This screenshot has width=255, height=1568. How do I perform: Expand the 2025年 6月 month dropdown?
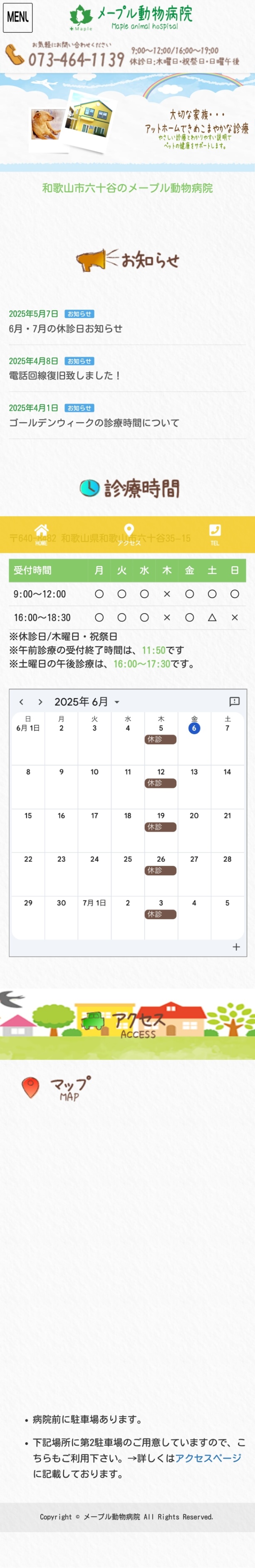pyautogui.click(x=87, y=701)
